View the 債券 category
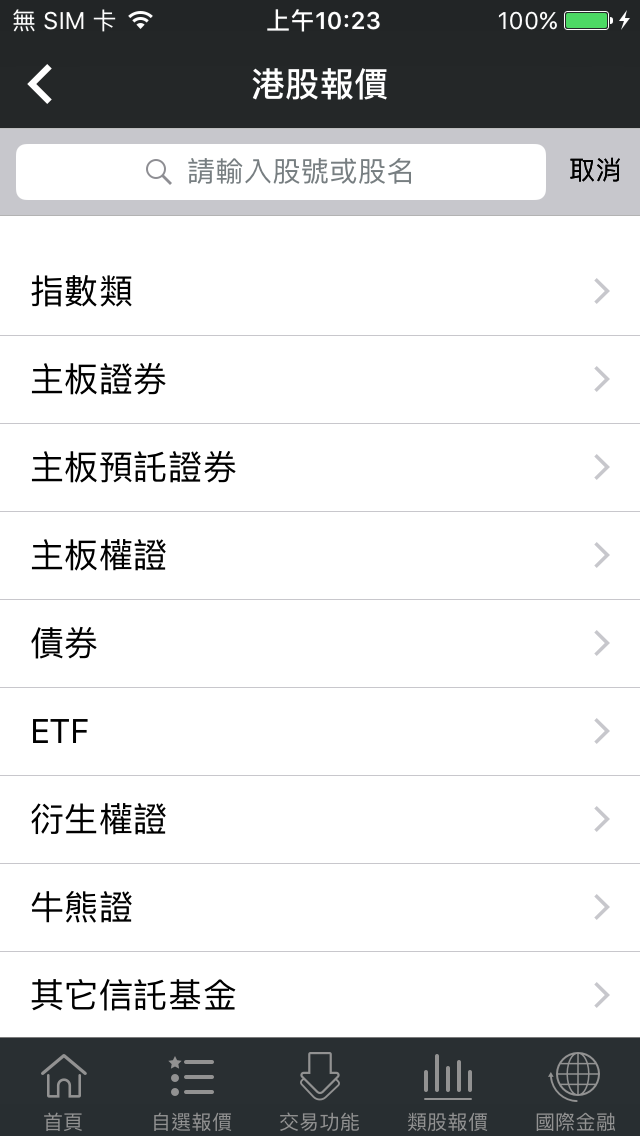This screenshot has height=1136, width=640. click(x=320, y=644)
